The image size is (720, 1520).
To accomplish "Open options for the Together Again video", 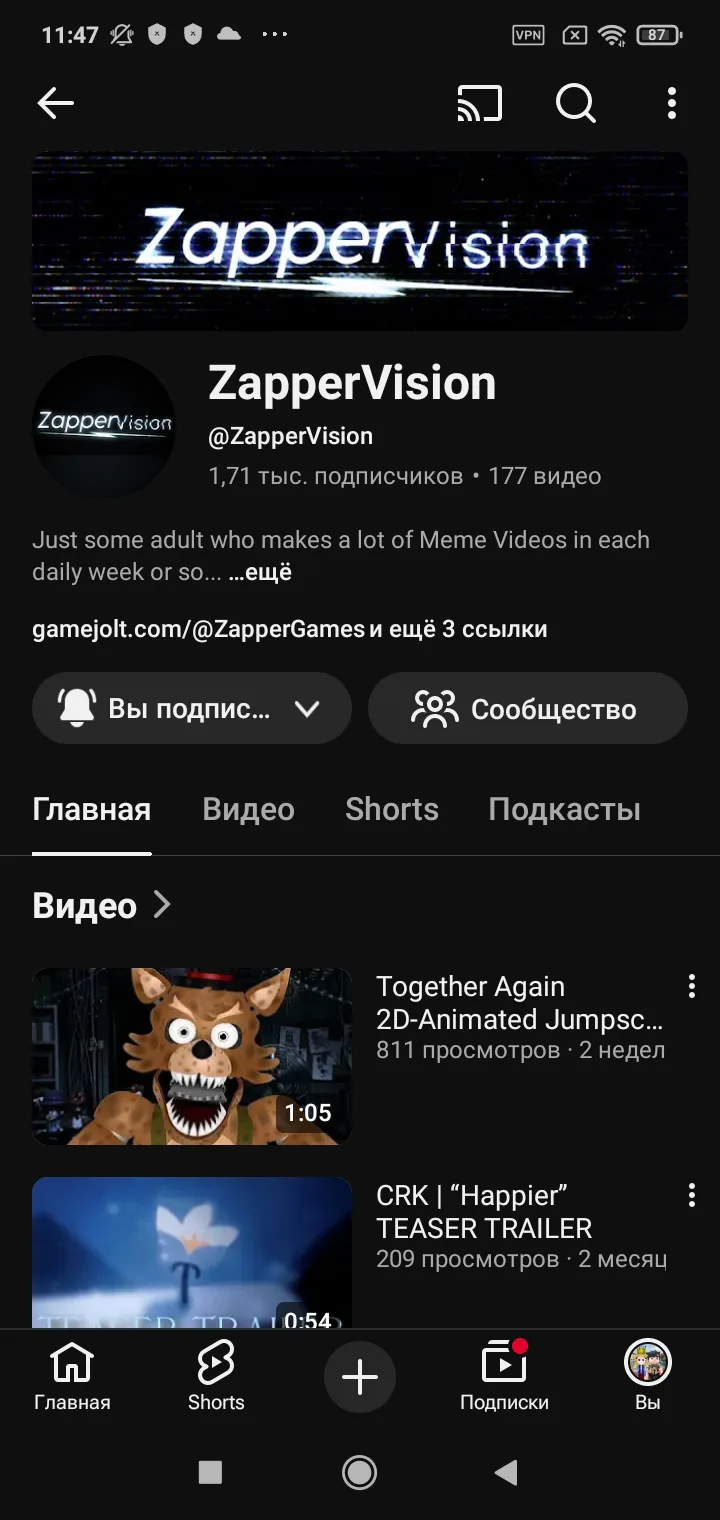I will (x=691, y=987).
